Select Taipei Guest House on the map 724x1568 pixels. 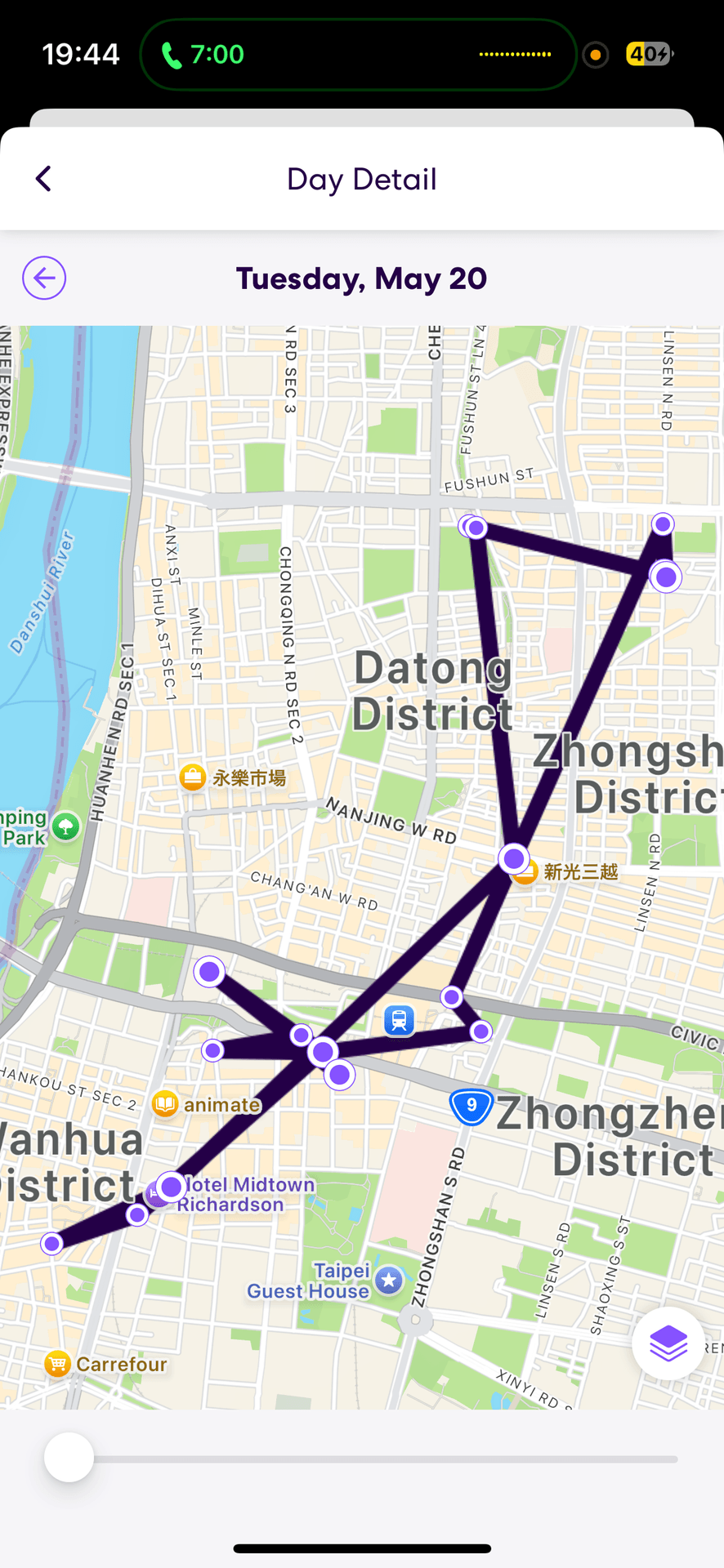tap(389, 1281)
